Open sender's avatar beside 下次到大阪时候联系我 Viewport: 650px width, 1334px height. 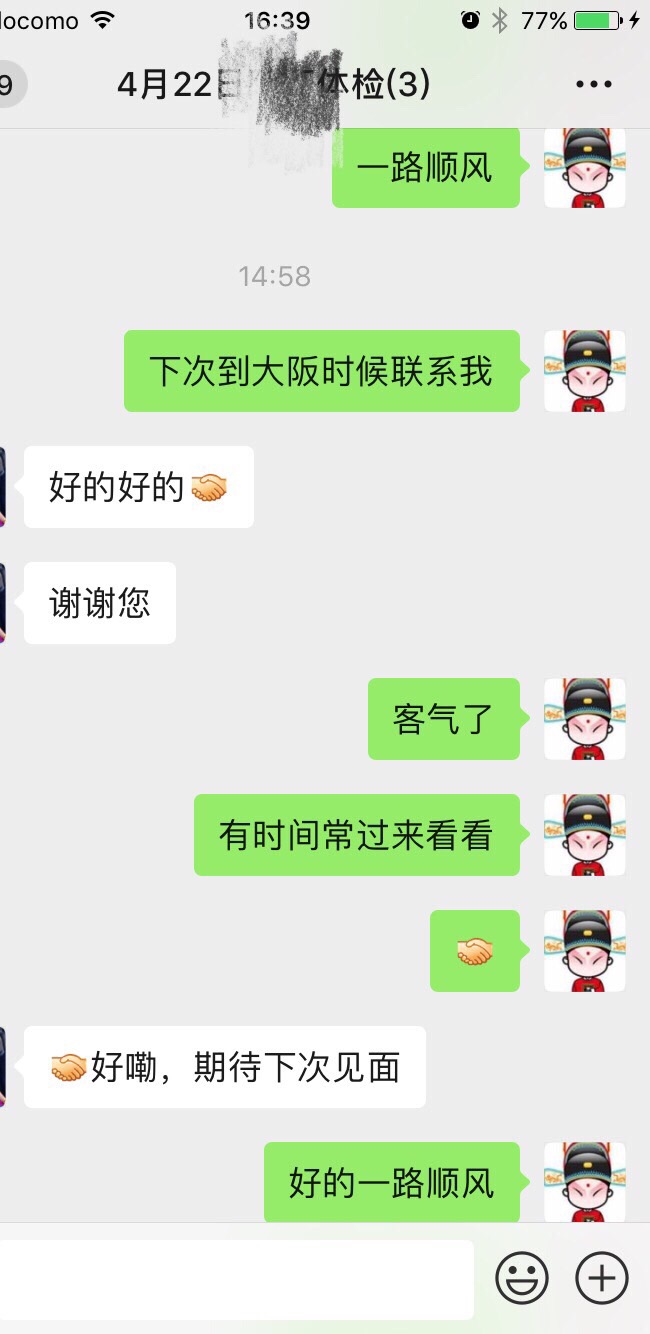[585, 371]
